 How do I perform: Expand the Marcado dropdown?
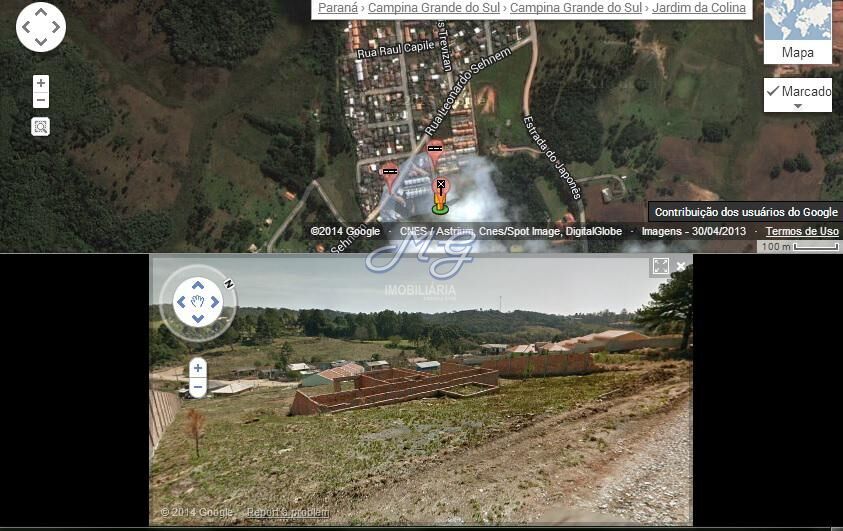pos(797,95)
